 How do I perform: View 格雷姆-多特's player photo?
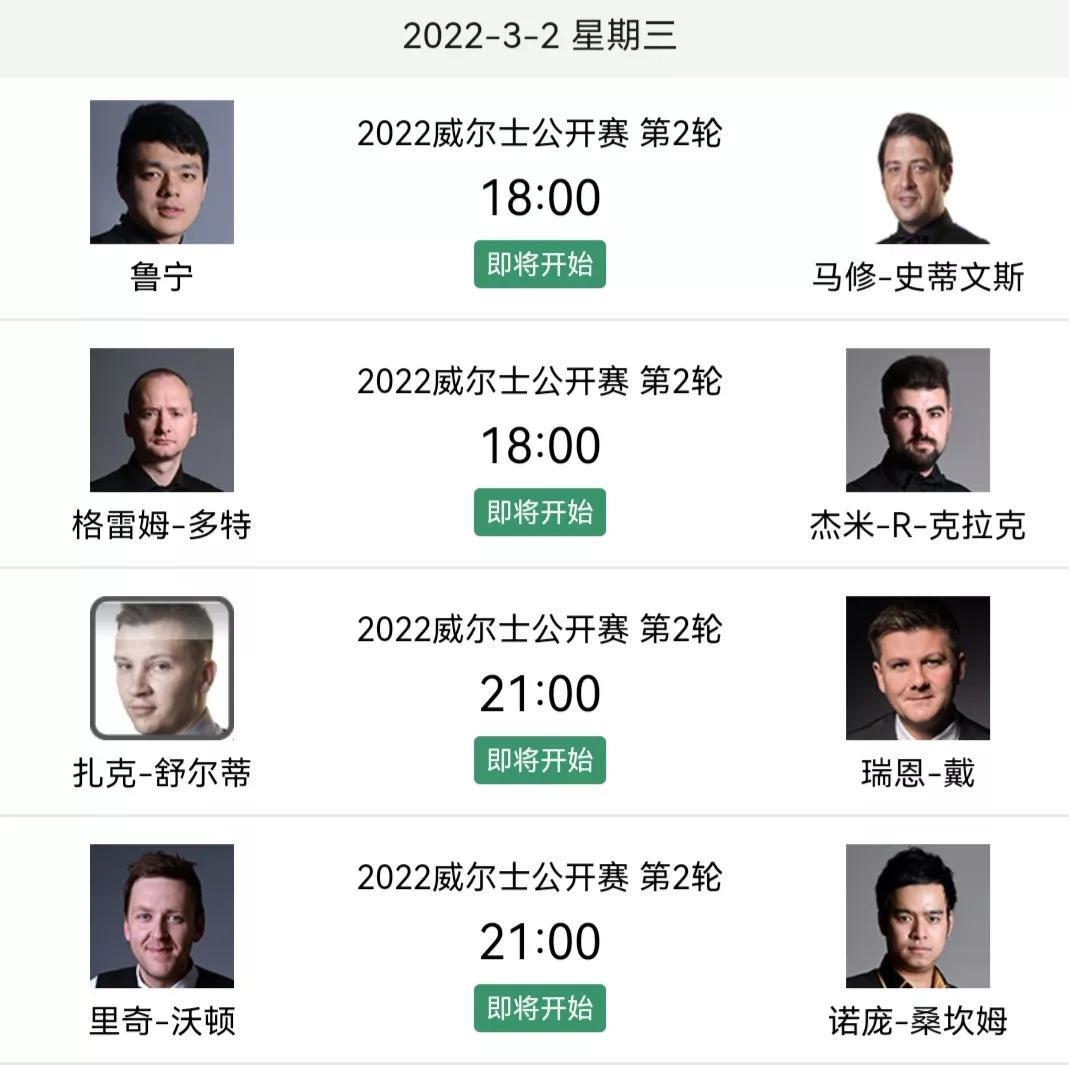pyautogui.click(x=162, y=420)
